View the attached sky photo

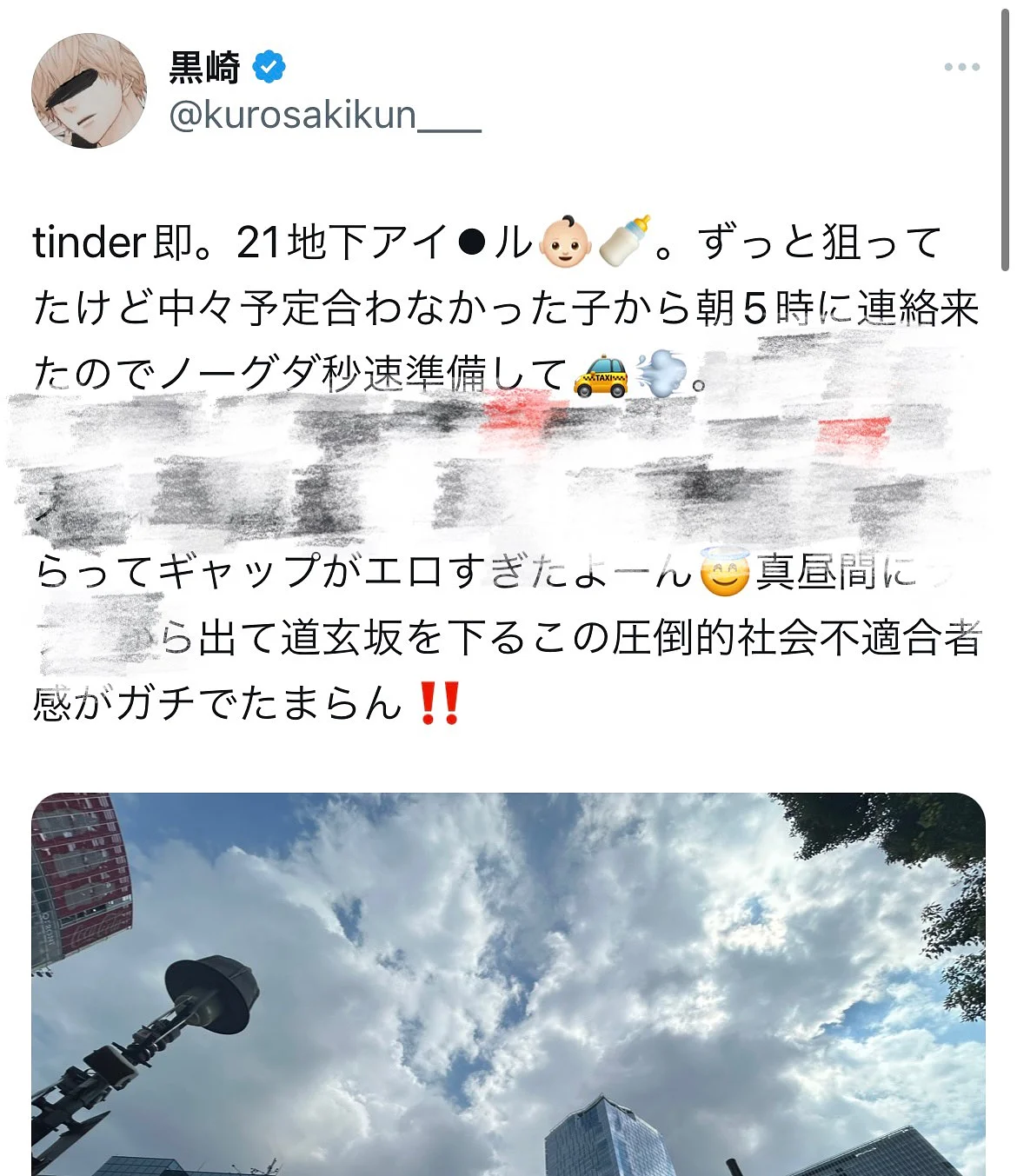(x=508, y=982)
